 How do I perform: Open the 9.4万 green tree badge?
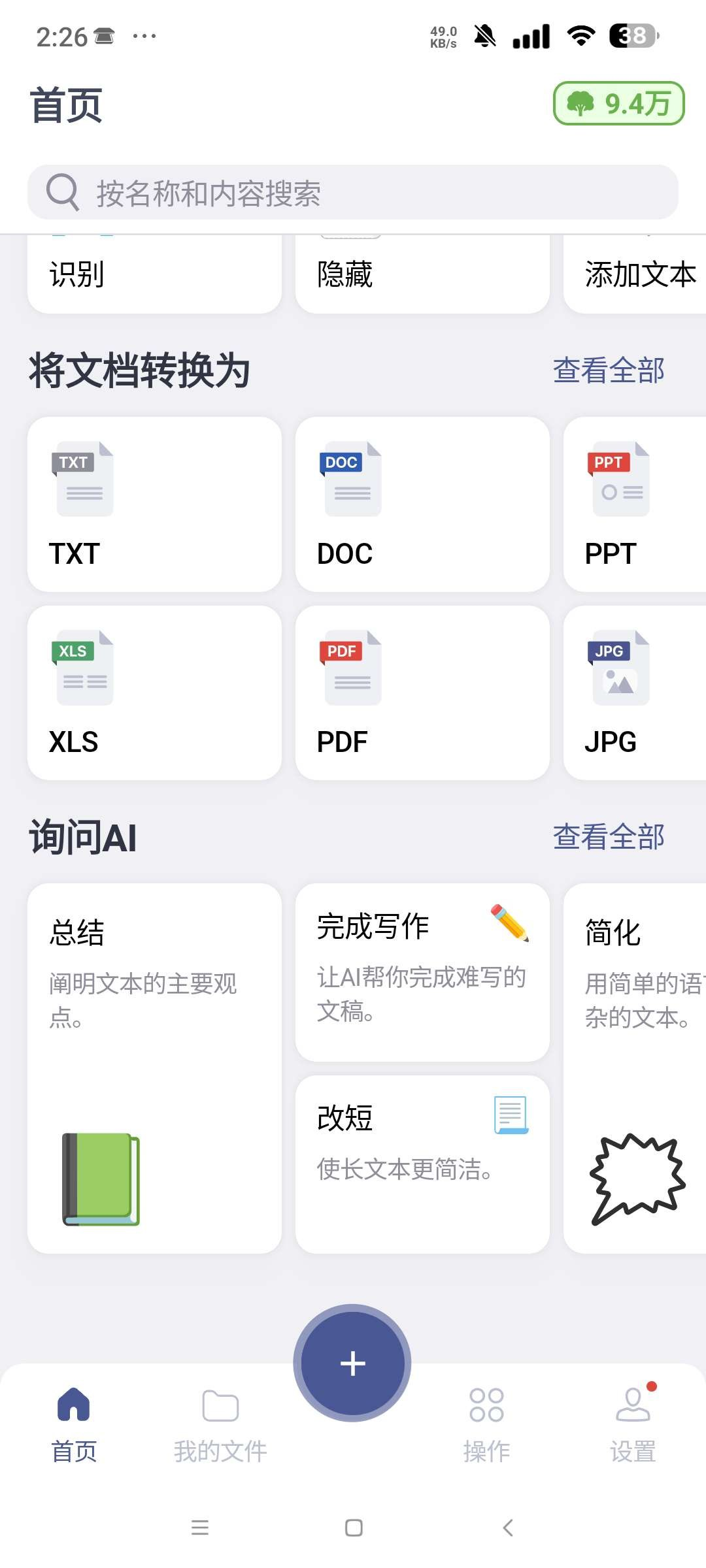(x=618, y=103)
